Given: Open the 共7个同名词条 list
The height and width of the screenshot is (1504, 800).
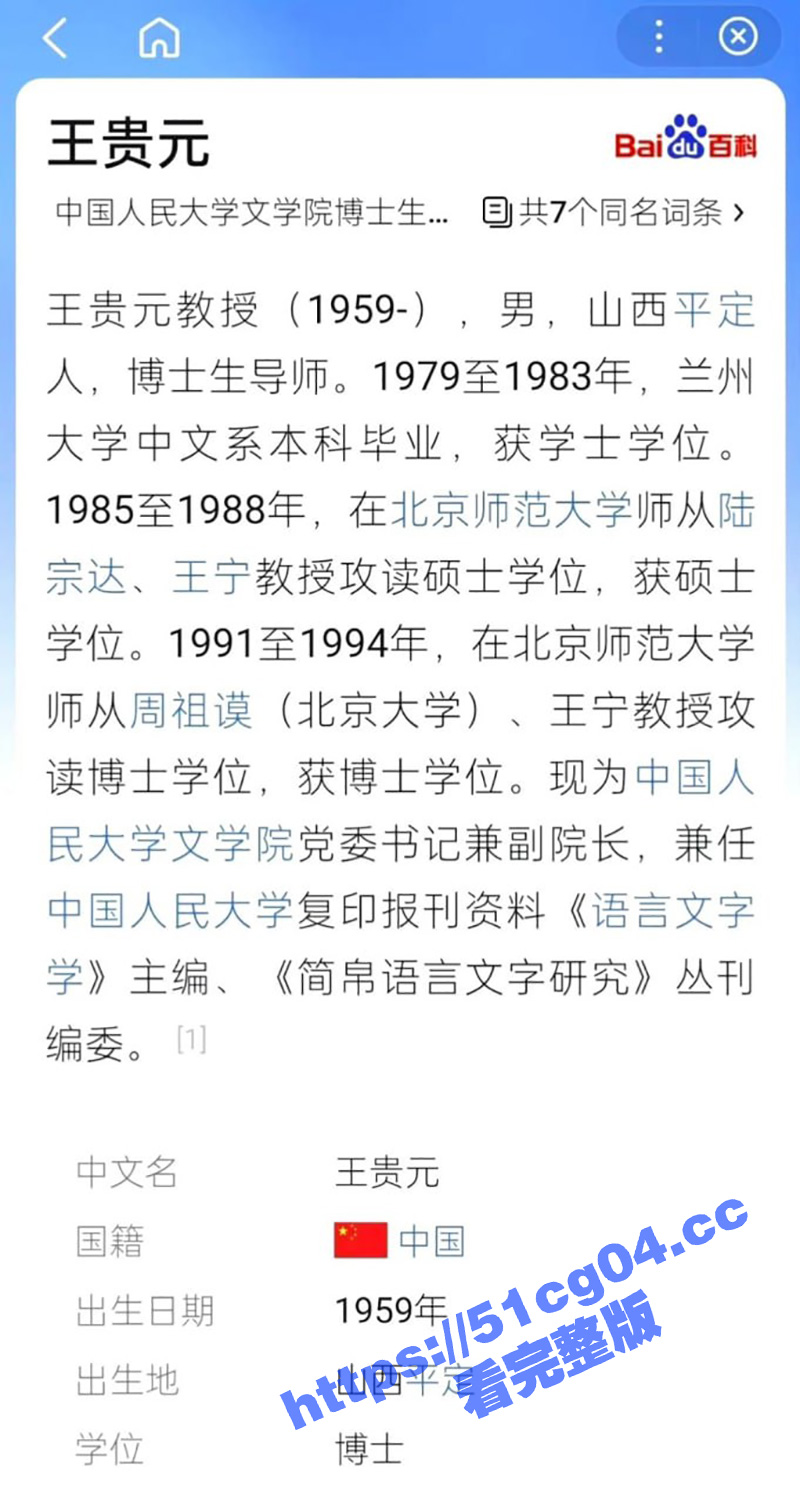Looking at the screenshot, I should (614, 211).
